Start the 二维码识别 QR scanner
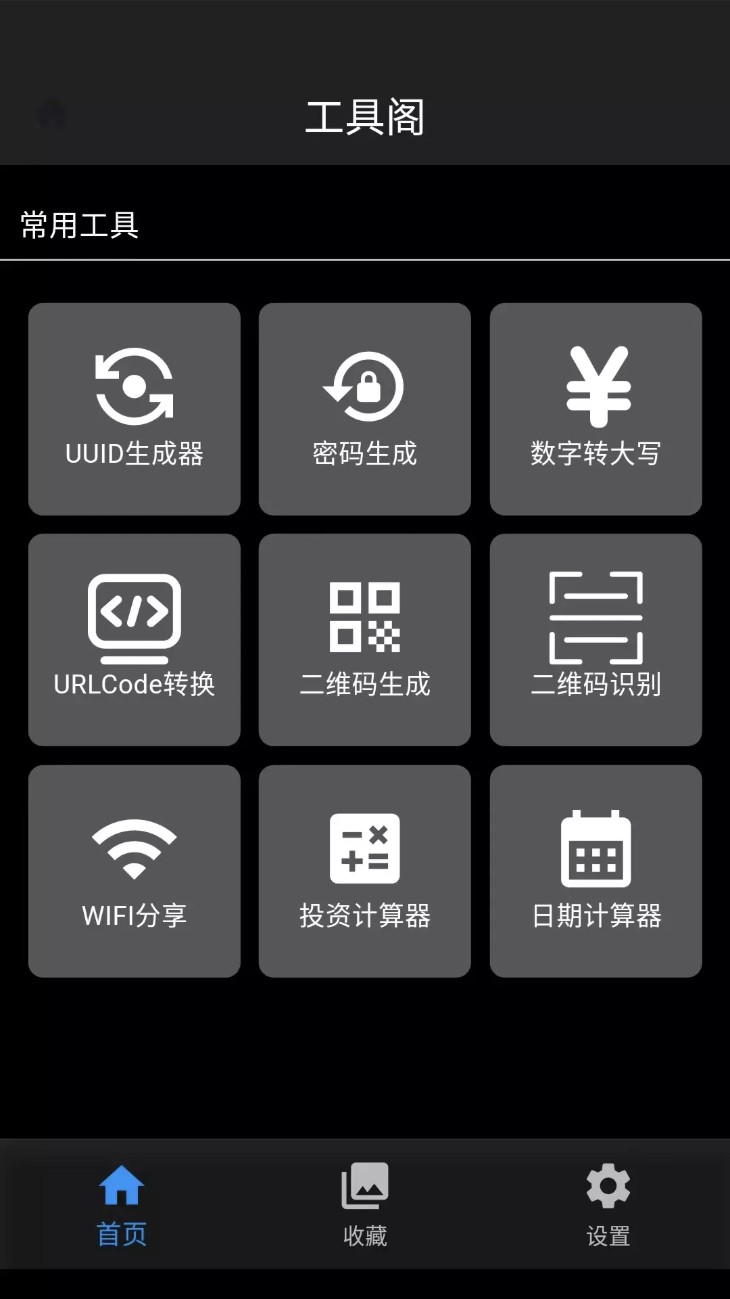Screen dimensions: 730x1299 point(595,640)
